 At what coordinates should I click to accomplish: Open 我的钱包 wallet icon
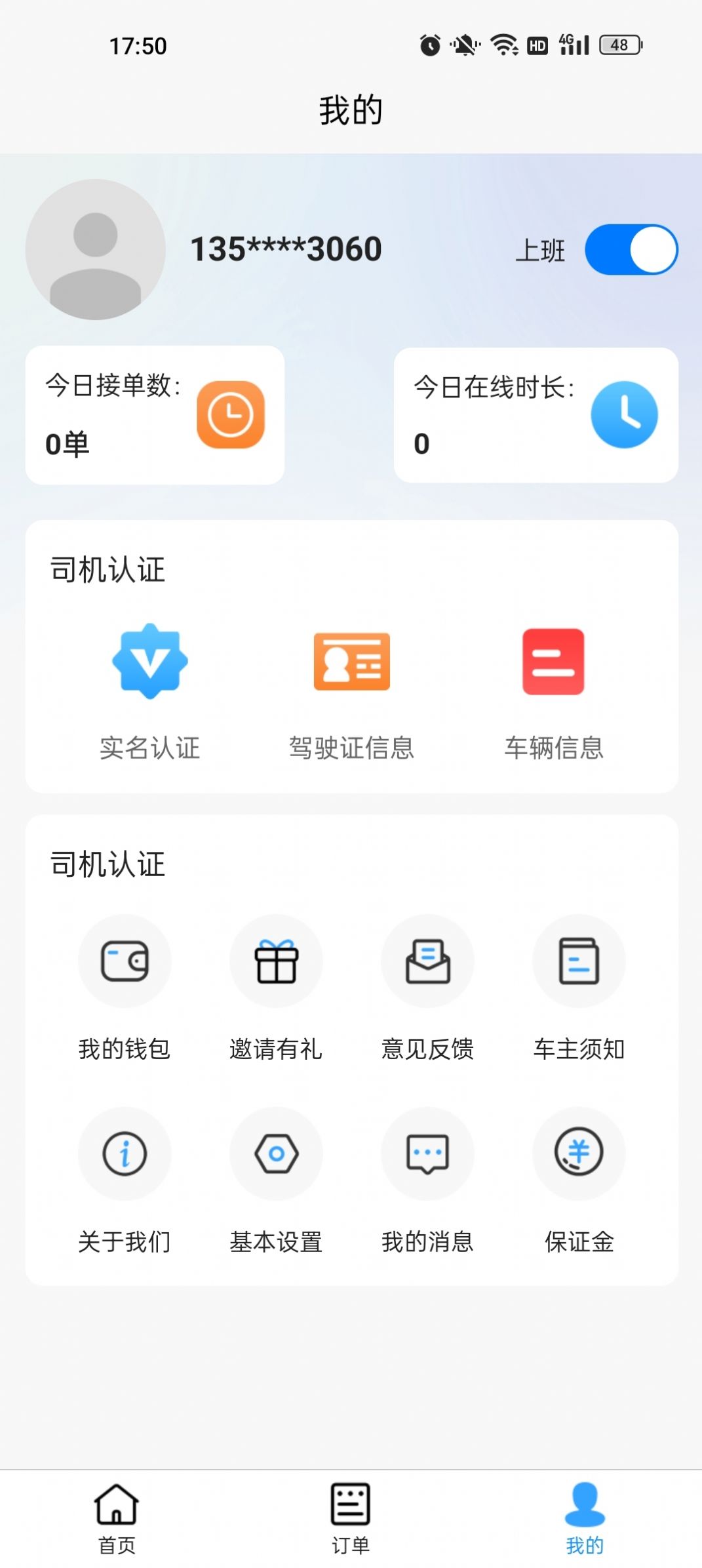click(x=125, y=961)
